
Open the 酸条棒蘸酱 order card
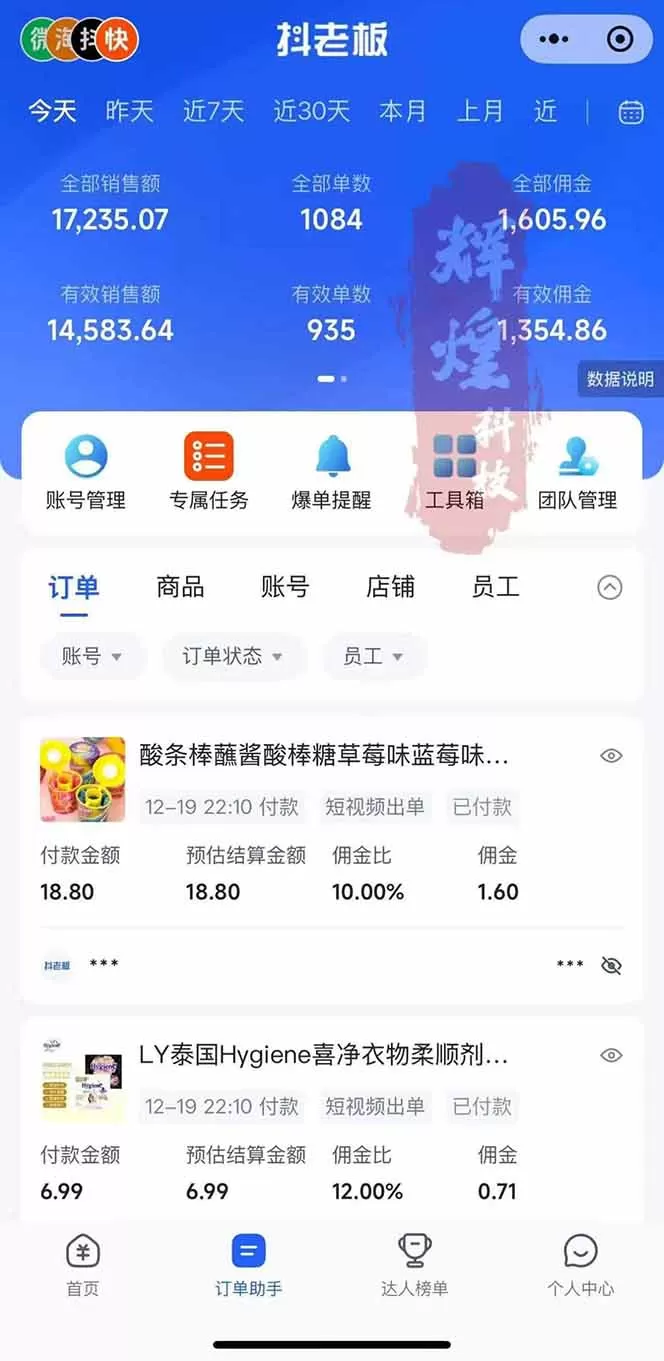324,756
